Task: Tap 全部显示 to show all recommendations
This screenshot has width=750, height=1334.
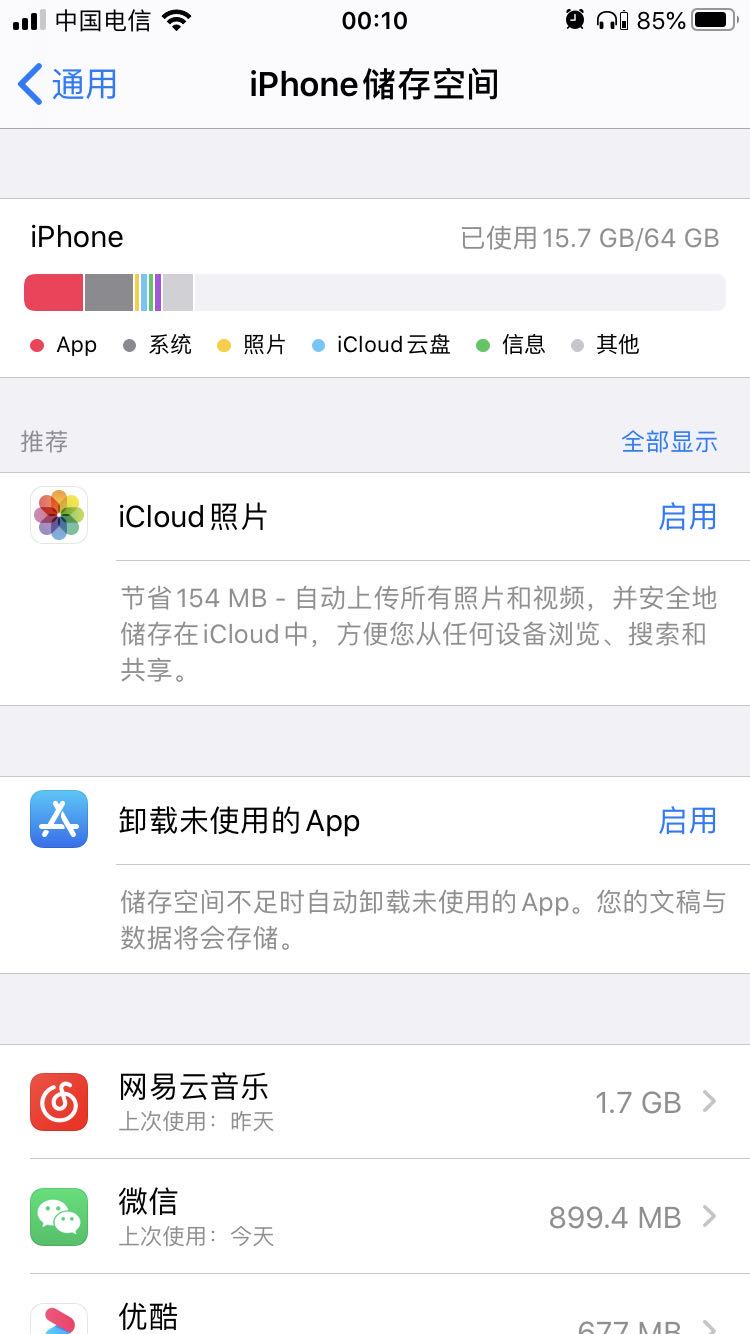Action: (669, 442)
